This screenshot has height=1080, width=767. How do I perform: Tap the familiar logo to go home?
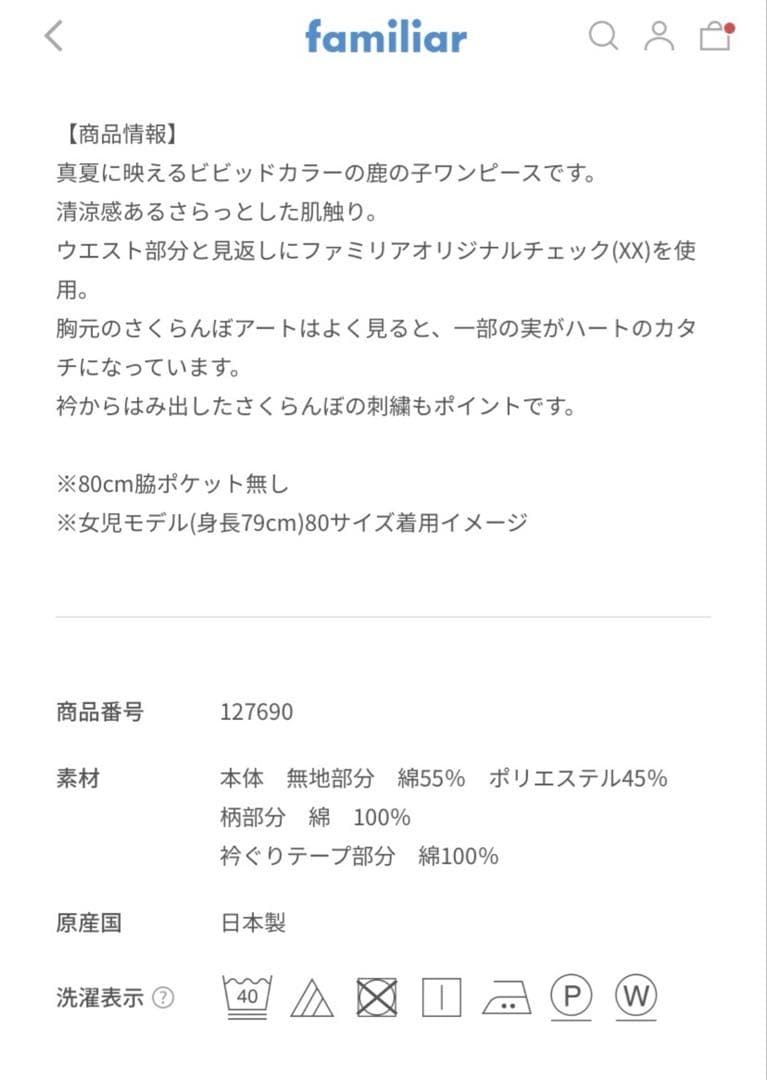386,37
